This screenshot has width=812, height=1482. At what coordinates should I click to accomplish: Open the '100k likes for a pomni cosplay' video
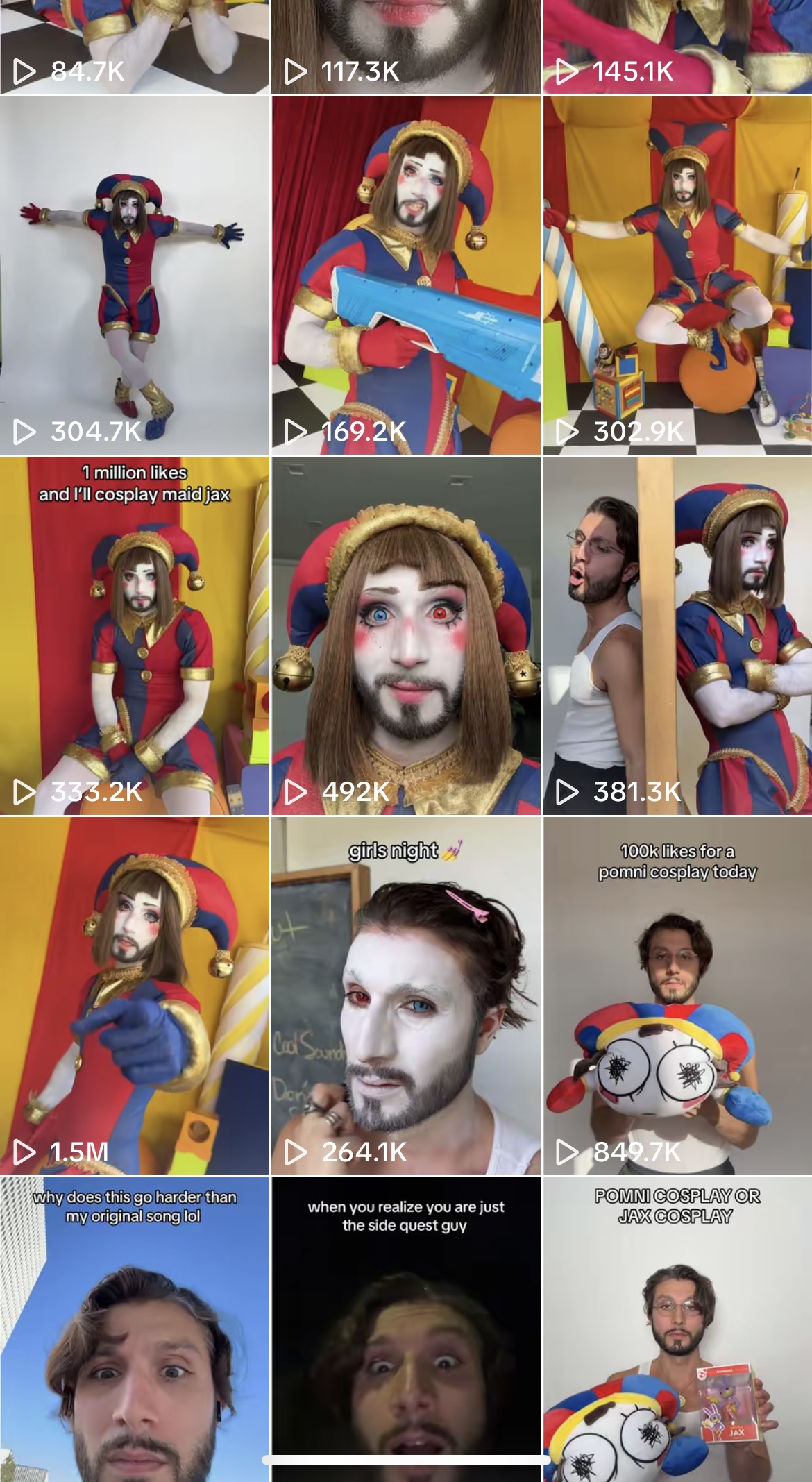(677, 996)
